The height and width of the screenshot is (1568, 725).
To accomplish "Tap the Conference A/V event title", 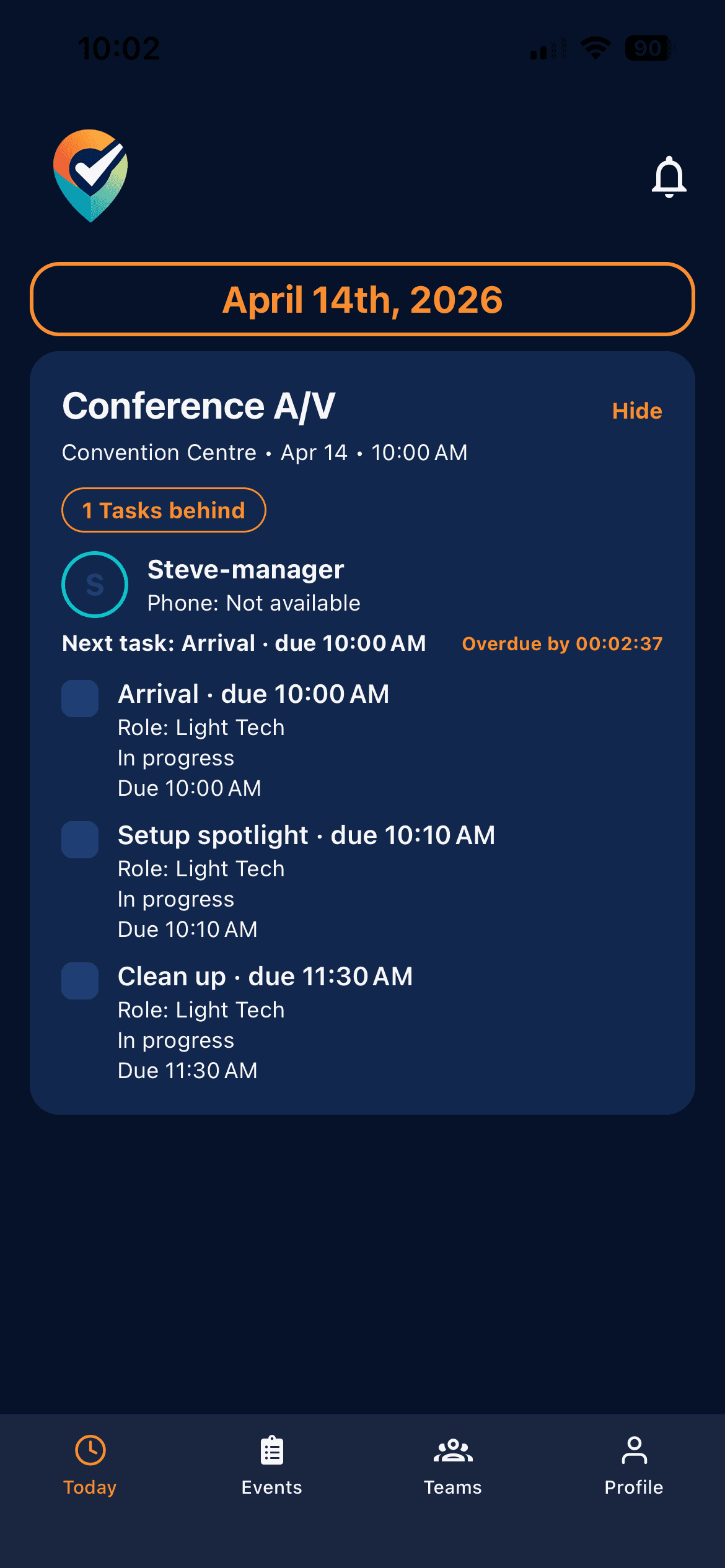I will click(200, 406).
